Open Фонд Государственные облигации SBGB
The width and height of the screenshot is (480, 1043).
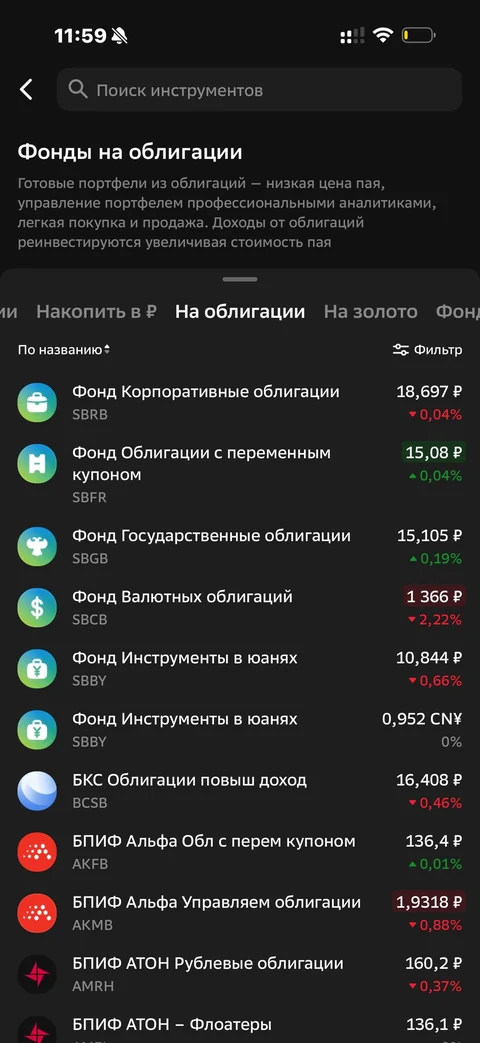[240, 546]
